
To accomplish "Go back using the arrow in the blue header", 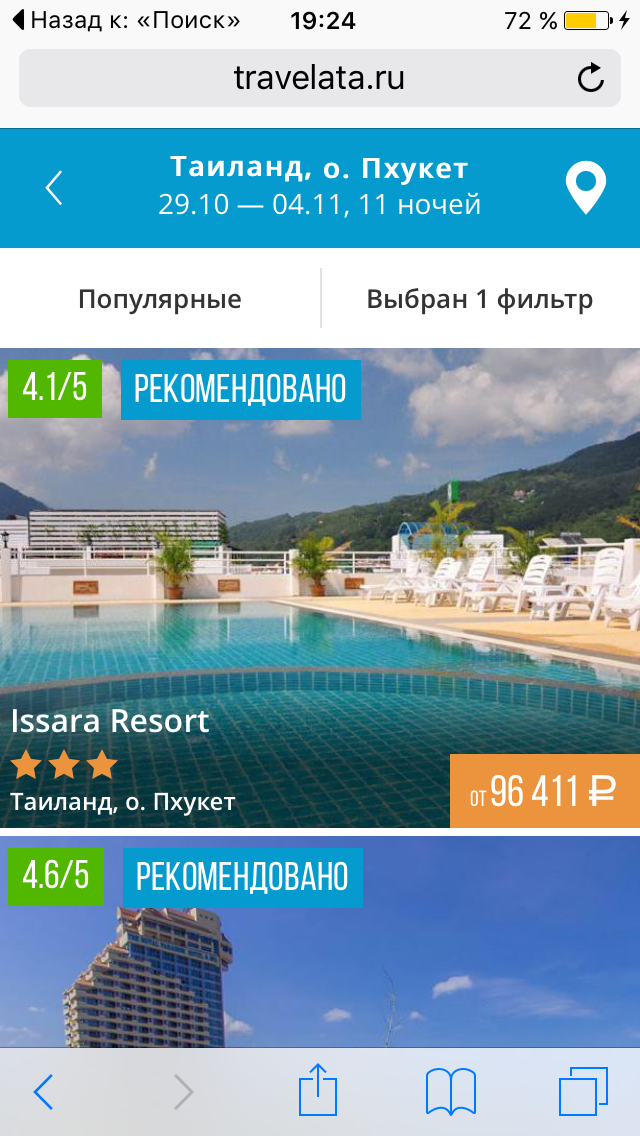I will (54, 188).
